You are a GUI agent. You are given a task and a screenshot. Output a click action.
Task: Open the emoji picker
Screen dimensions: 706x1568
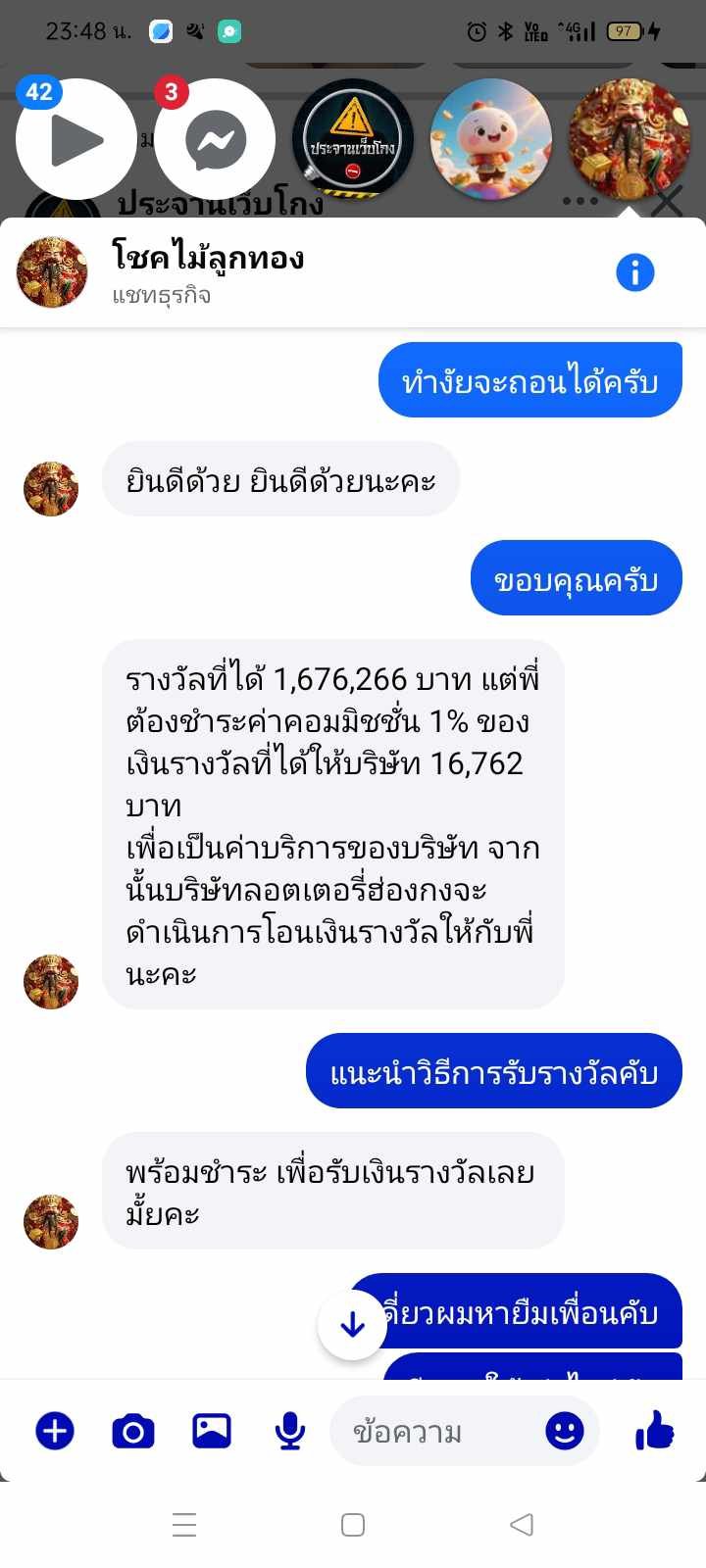pos(564,1432)
